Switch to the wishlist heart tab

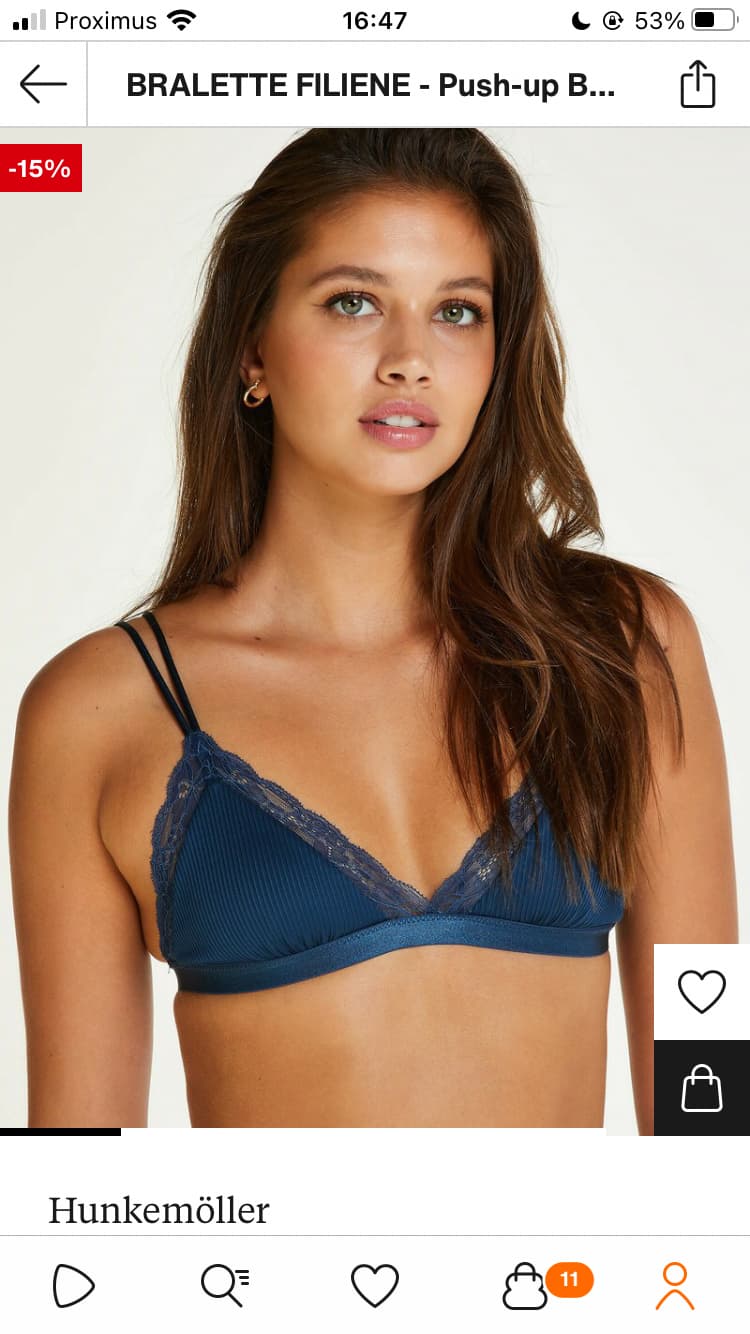[375, 1286]
